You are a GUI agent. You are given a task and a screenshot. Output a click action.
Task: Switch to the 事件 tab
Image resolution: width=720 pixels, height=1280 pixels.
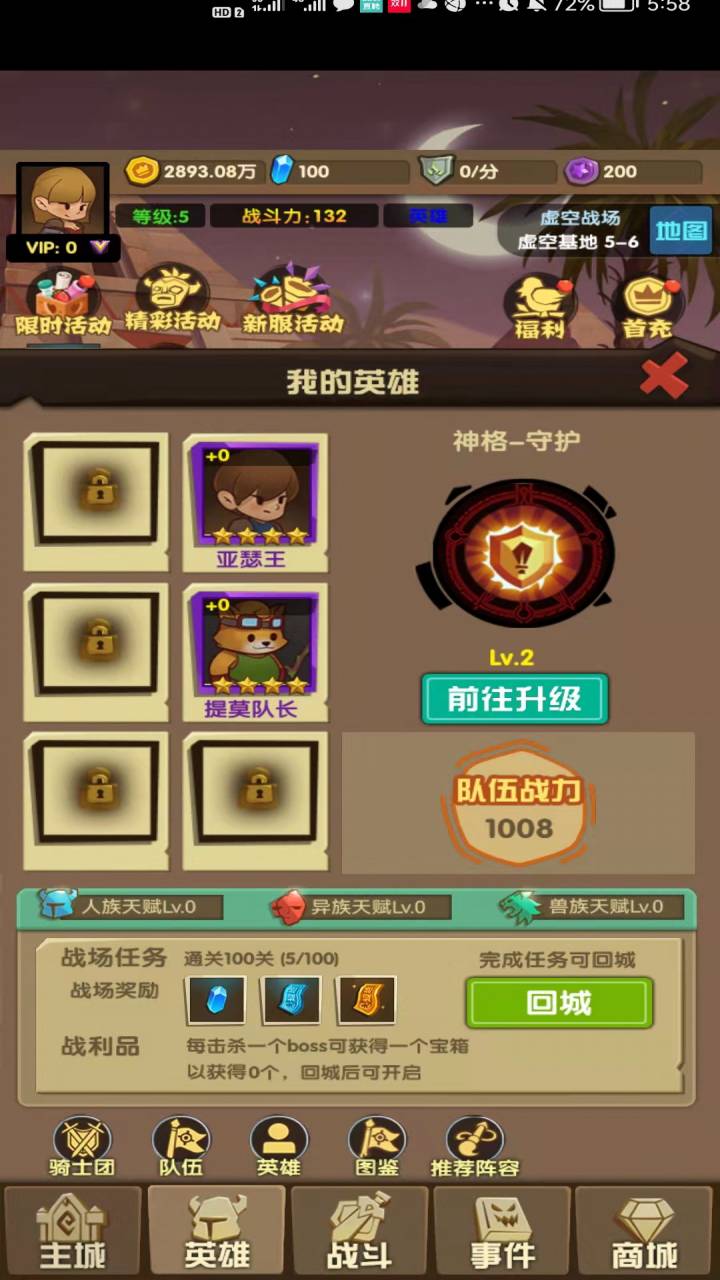(502, 1231)
